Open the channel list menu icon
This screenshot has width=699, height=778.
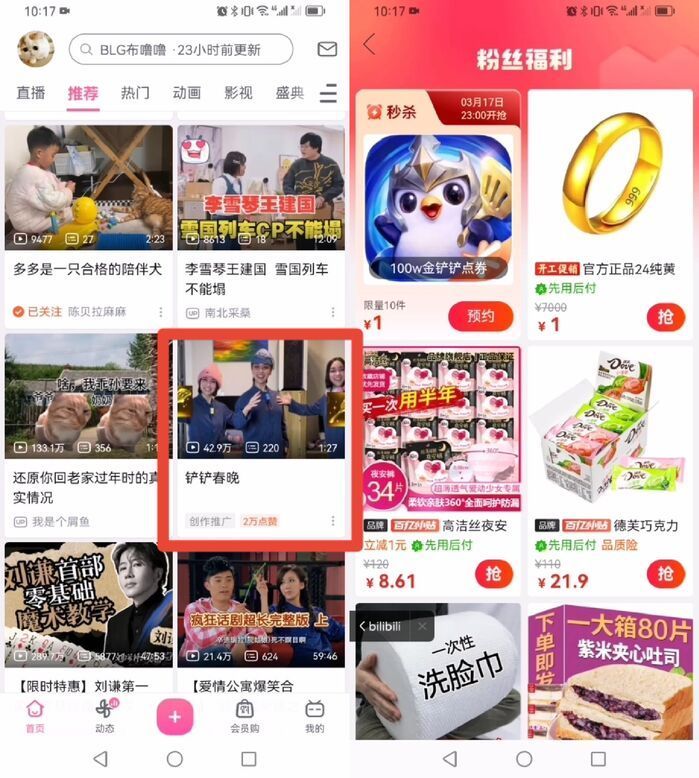[x=328, y=93]
